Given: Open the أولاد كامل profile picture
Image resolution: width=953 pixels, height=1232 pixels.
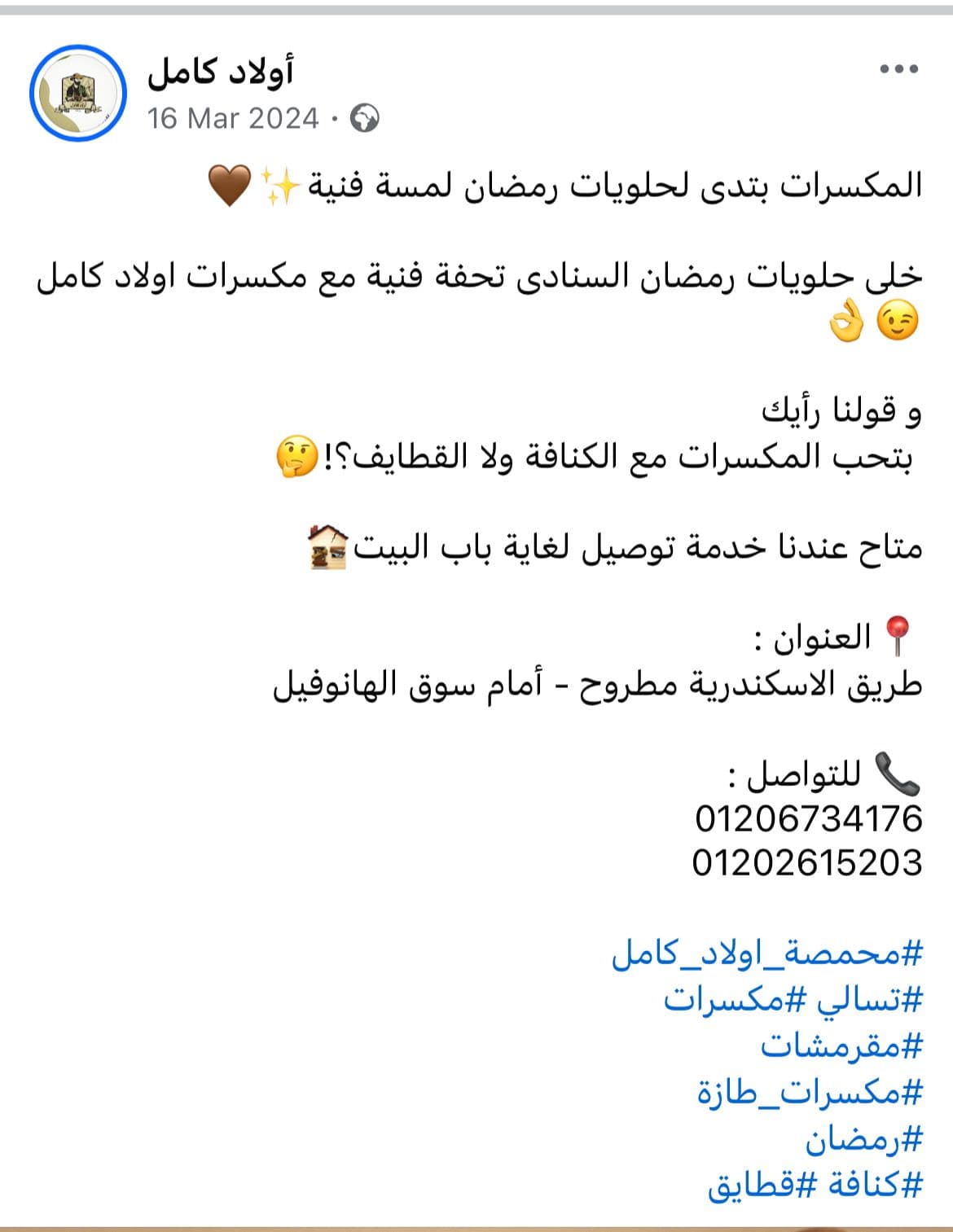Looking at the screenshot, I should pos(77,90).
